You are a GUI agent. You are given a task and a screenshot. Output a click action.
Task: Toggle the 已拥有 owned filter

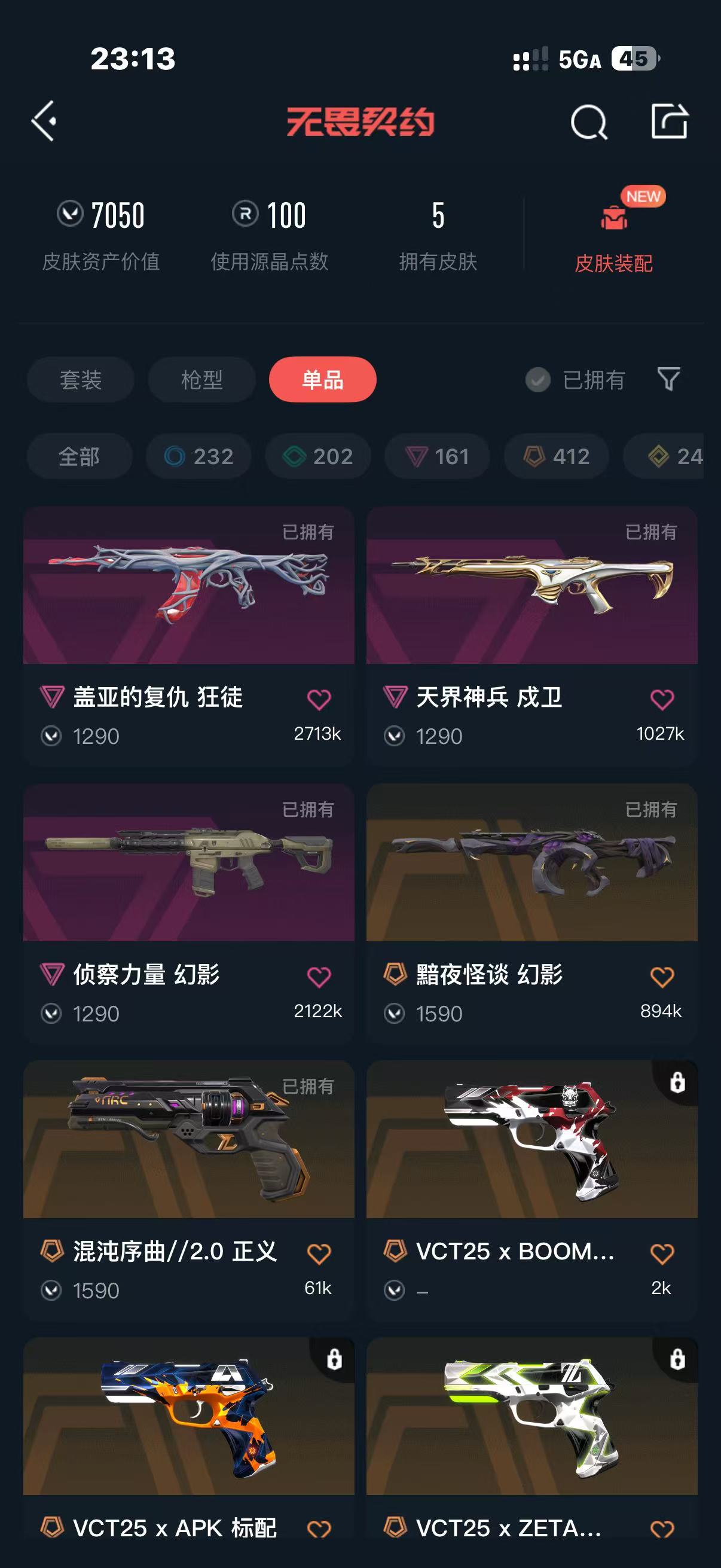576,380
